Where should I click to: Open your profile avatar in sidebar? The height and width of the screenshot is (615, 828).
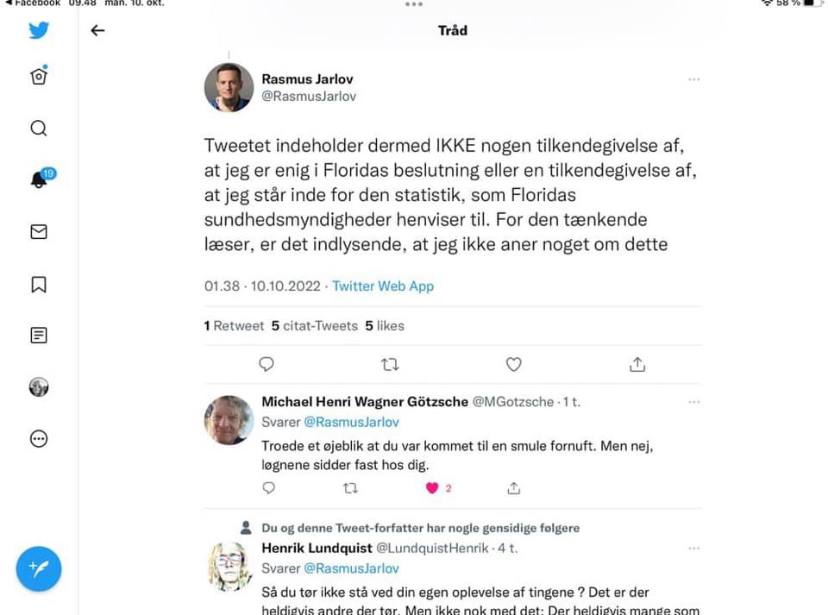[39, 387]
